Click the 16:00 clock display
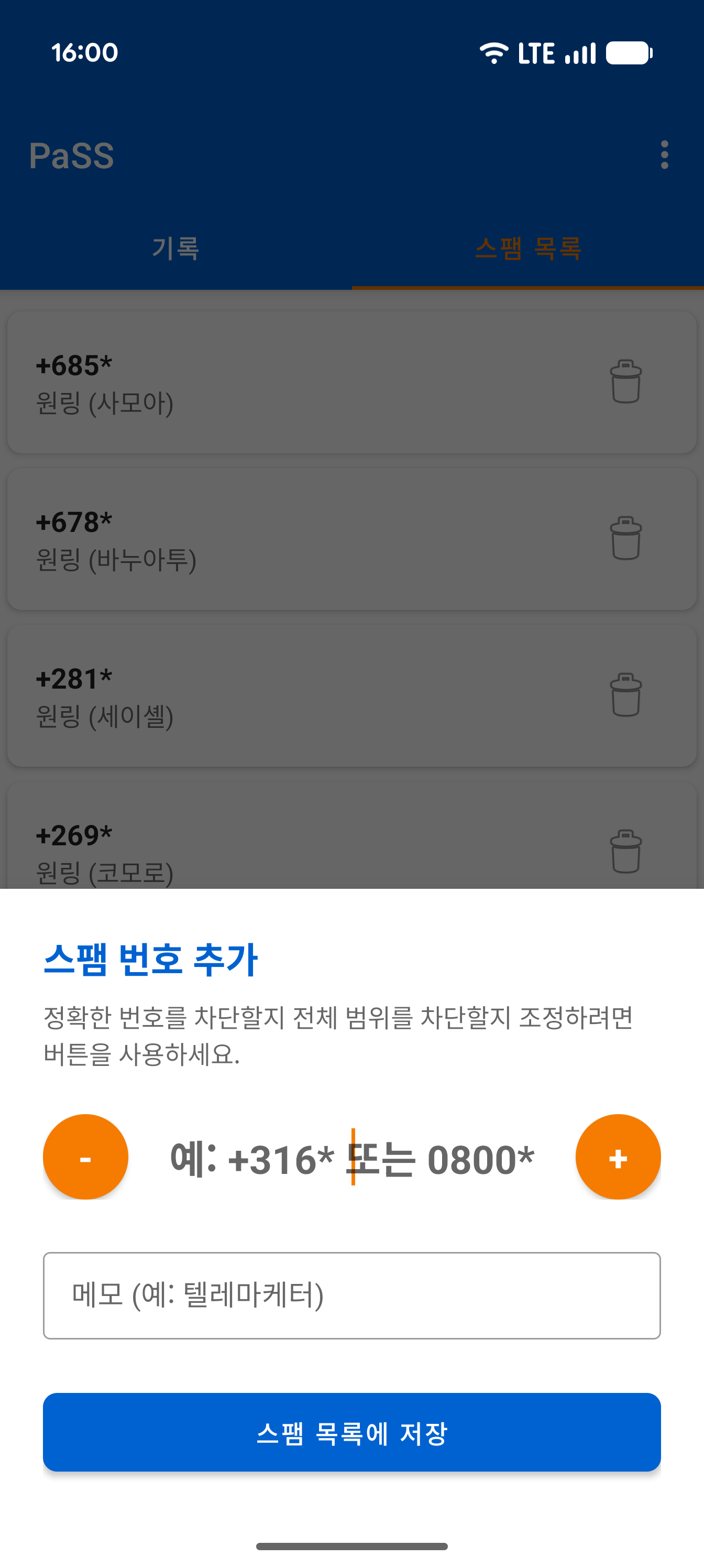Screen dimensions: 704x1568 [x=83, y=52]
